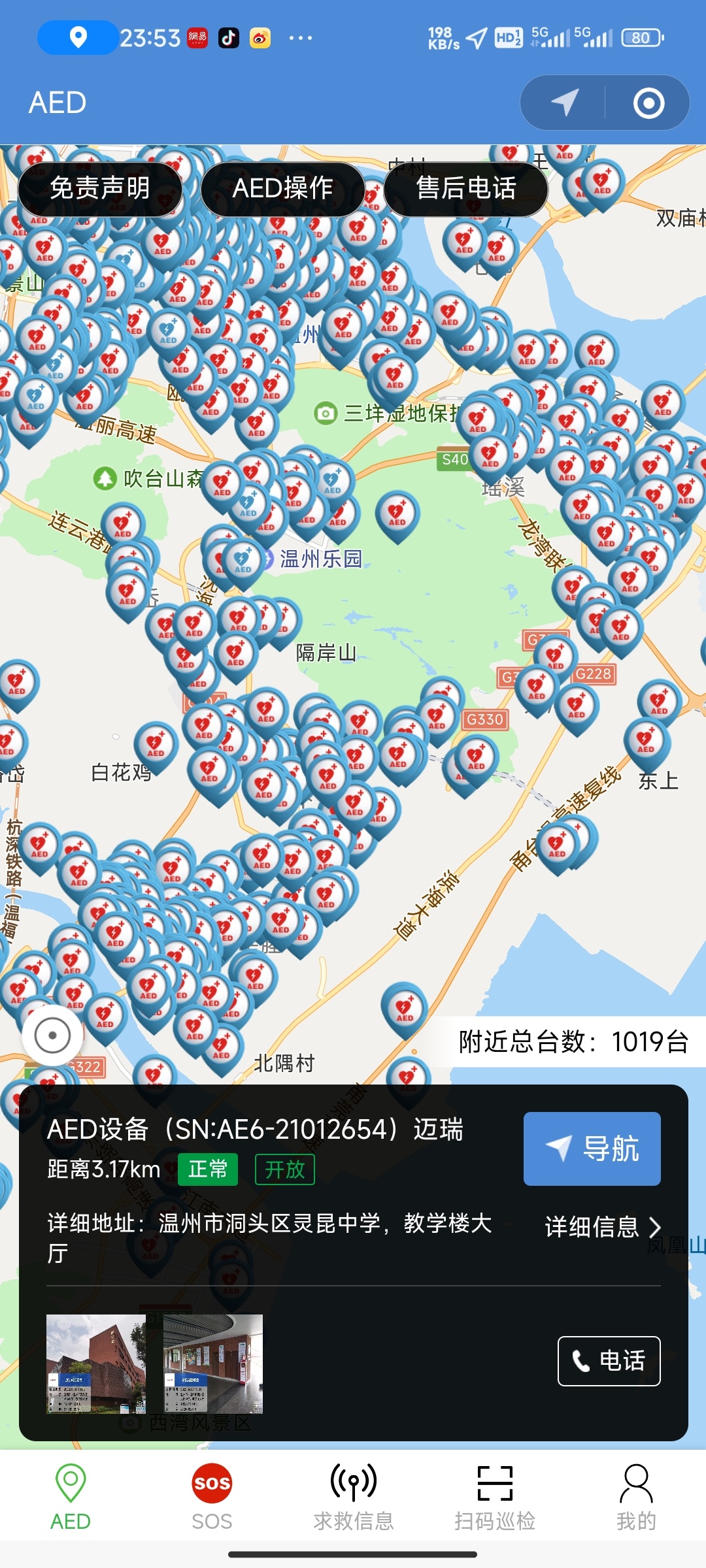
Task: View the hallway AED cabinet photo
Action: [x=213, y=1364]
